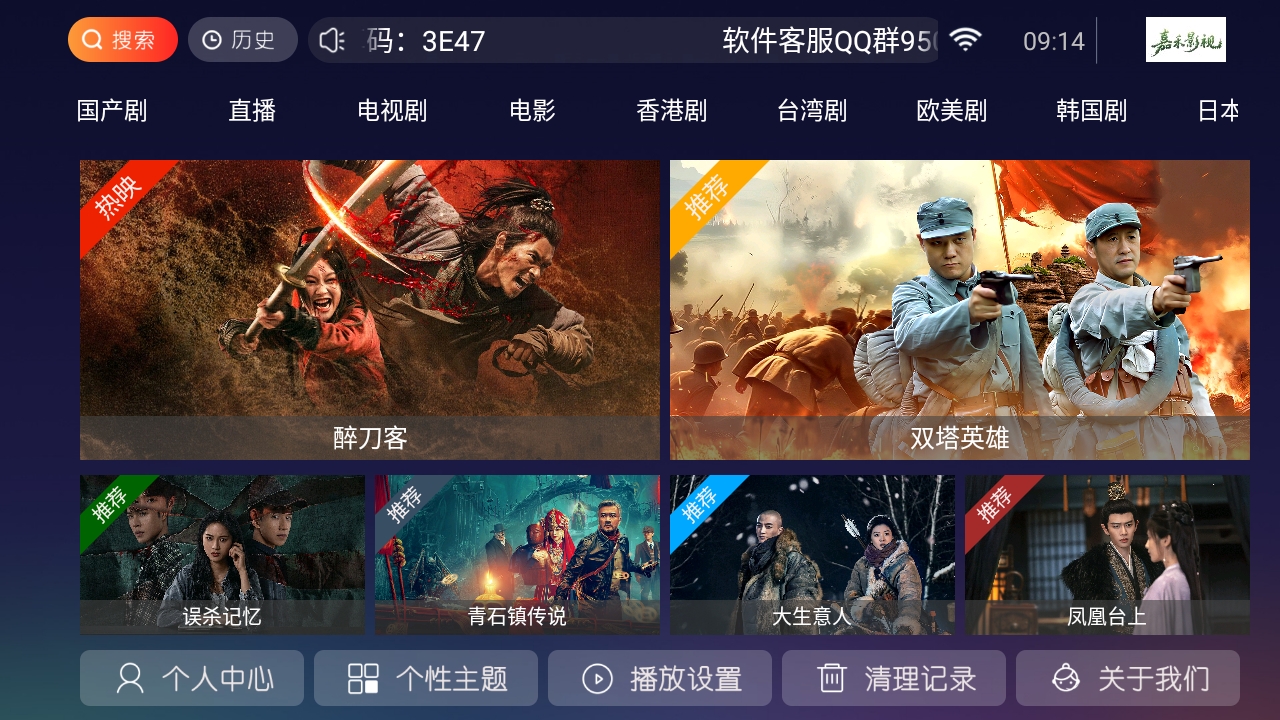Switch to the 国产剧 category

pyautogui.click(x=112, y=111)
